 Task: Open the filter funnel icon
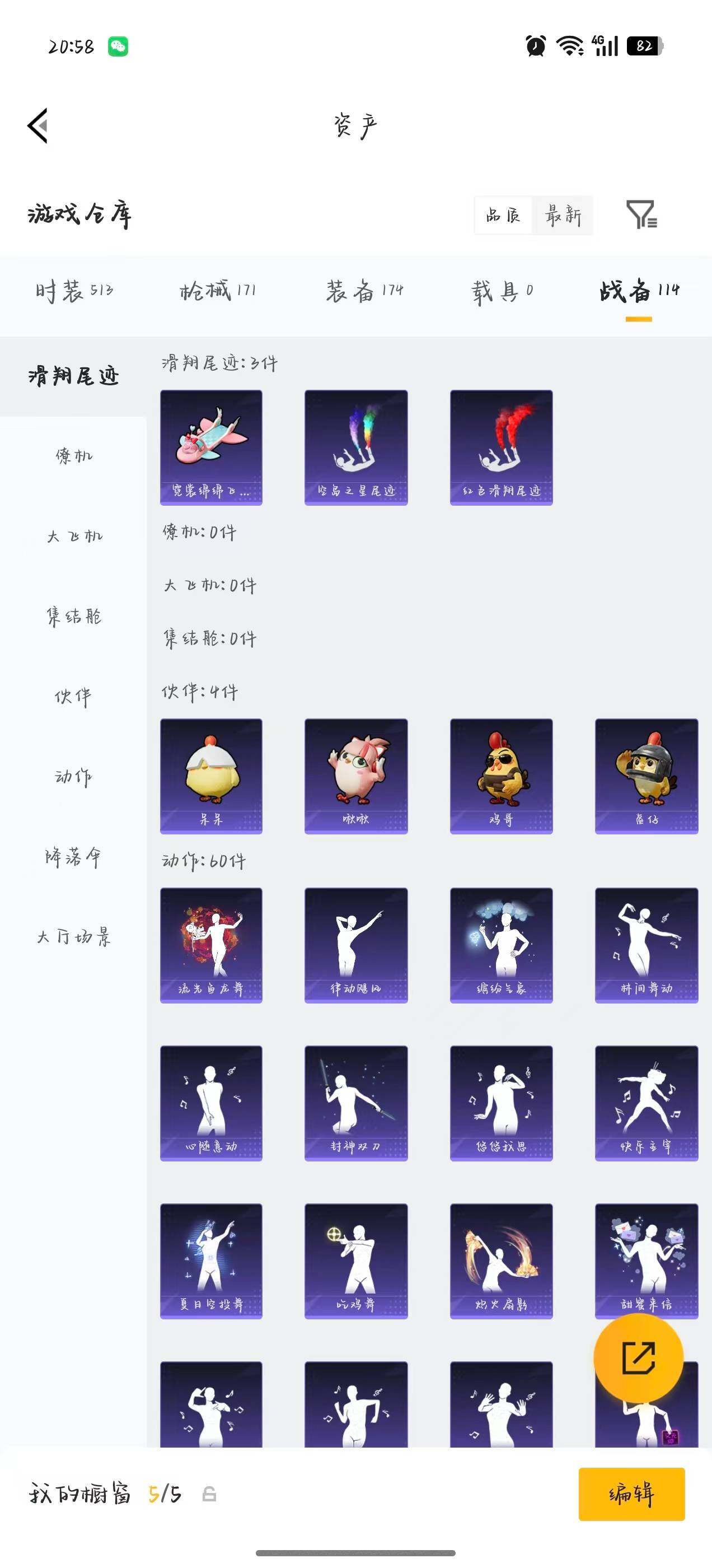641,214
